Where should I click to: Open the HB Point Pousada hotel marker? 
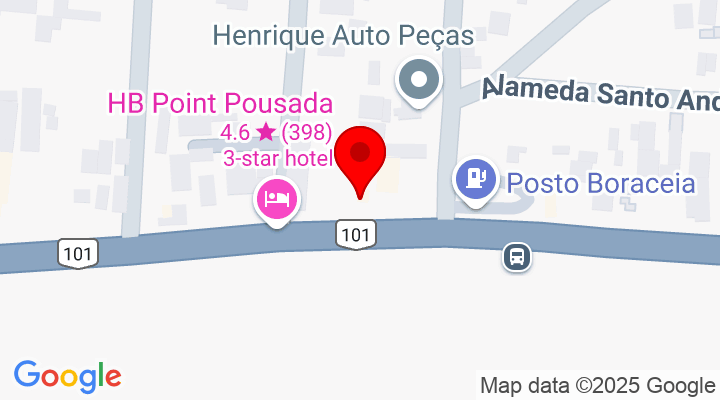coord(276,198)
